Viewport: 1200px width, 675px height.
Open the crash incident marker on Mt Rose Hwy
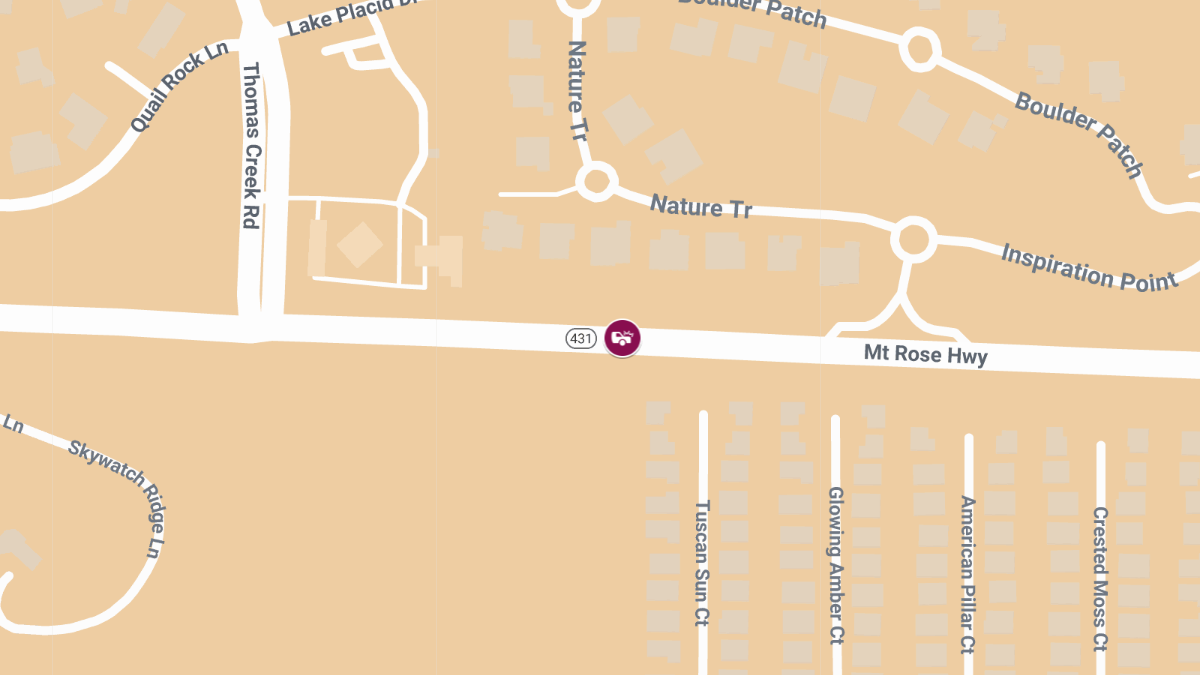[622, 338]
